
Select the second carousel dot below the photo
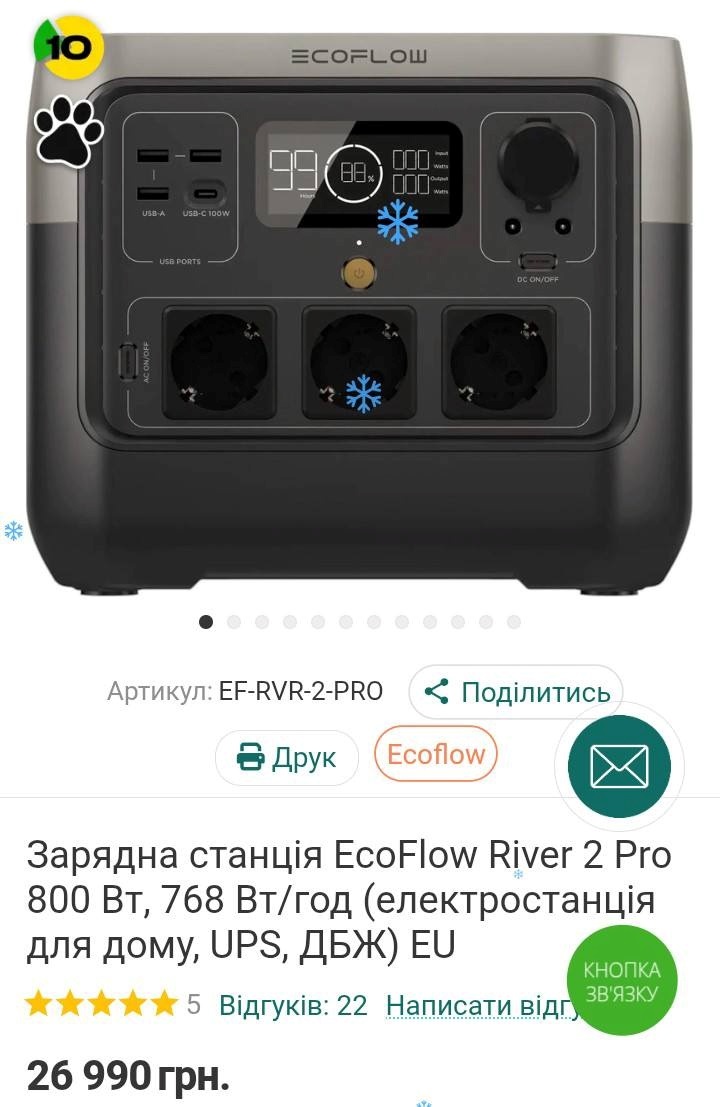tap(235, 622)
